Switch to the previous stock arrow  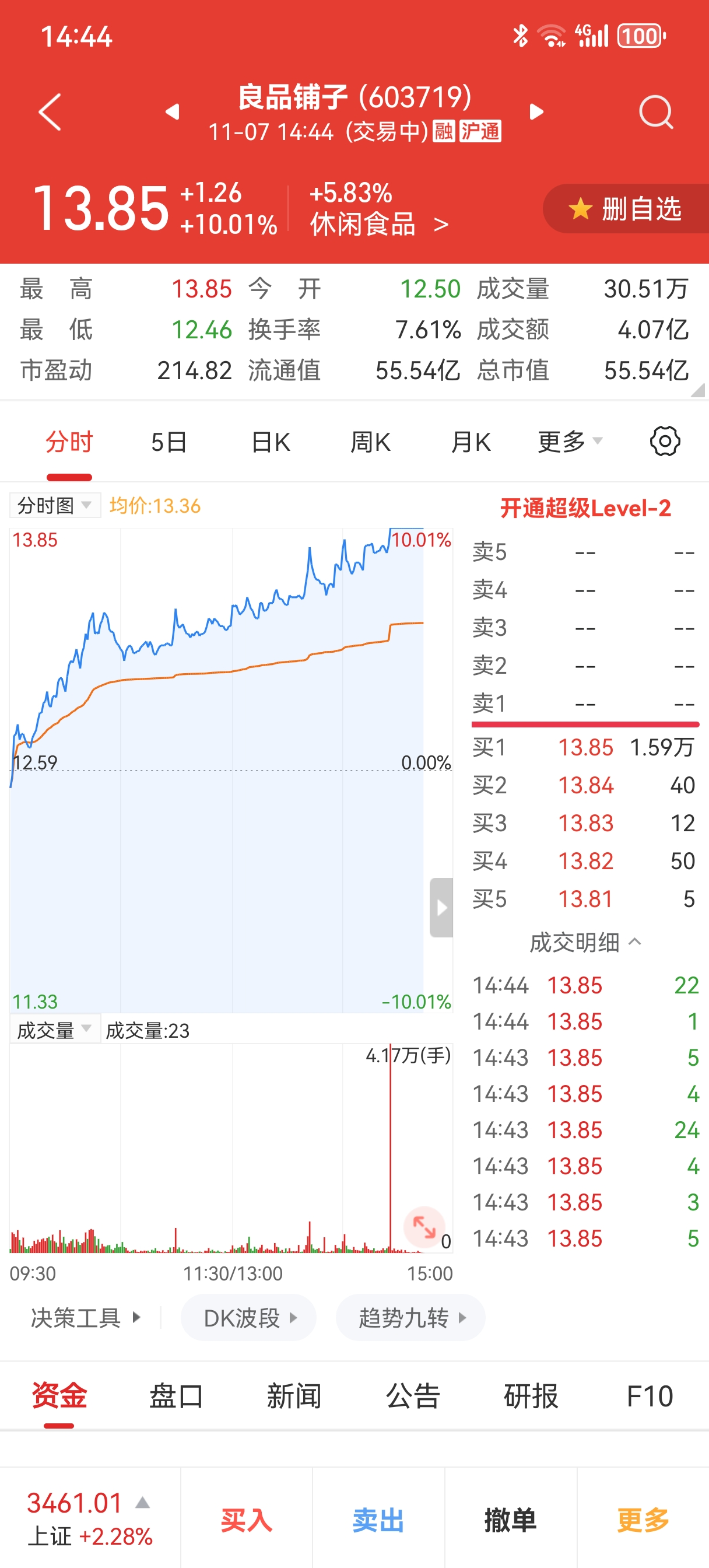pyautogui.click(x=173, y=112)
